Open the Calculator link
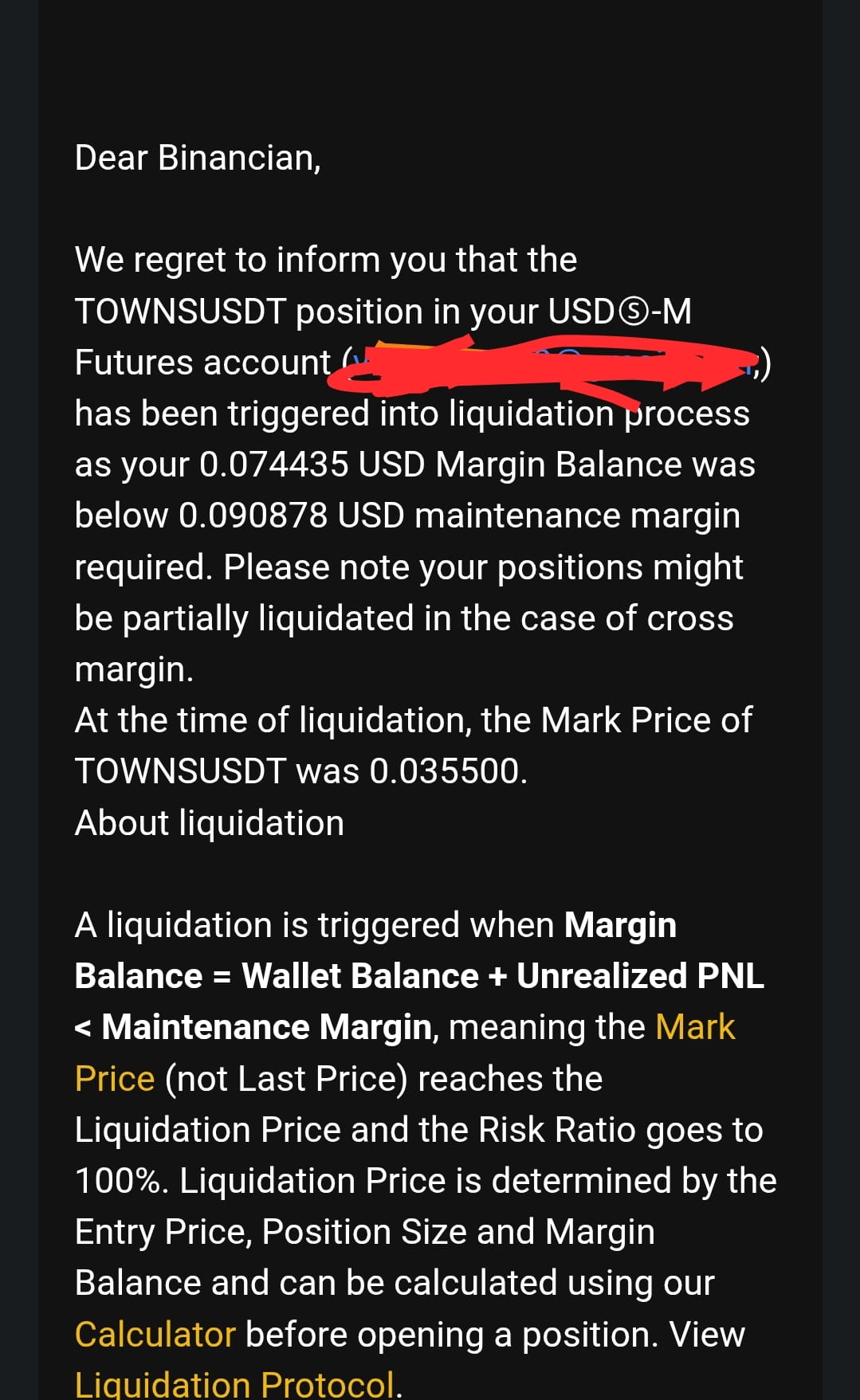 [x=155, y=1334]
